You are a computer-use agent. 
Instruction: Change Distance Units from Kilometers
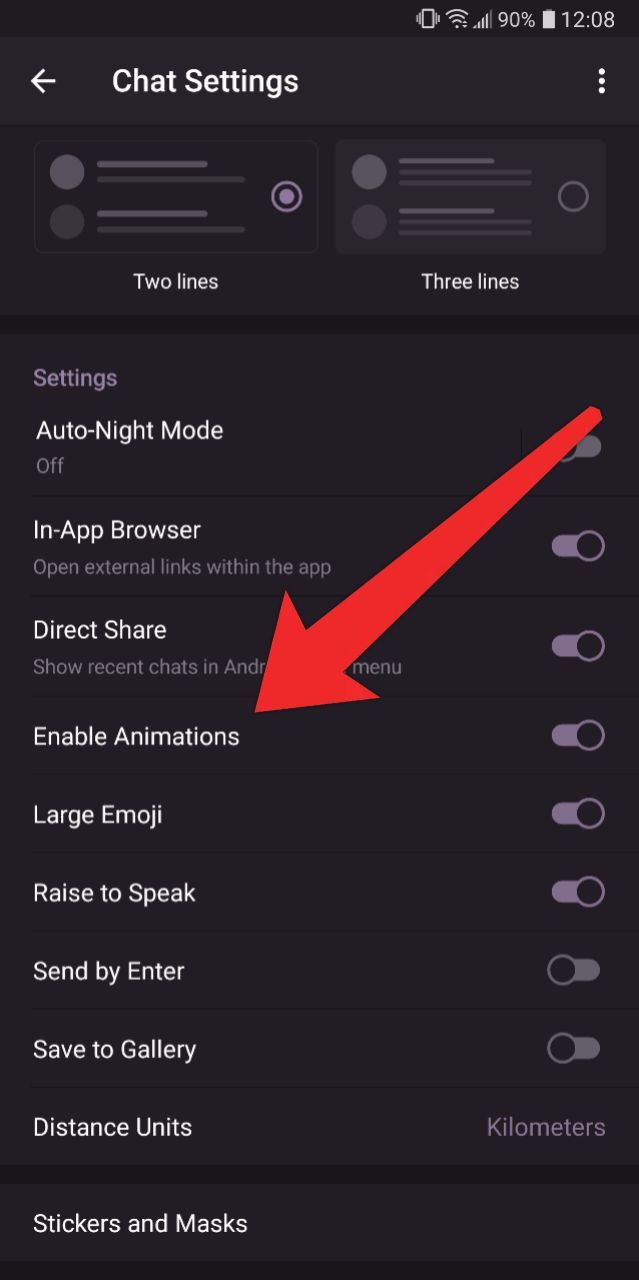(545, 1127)
